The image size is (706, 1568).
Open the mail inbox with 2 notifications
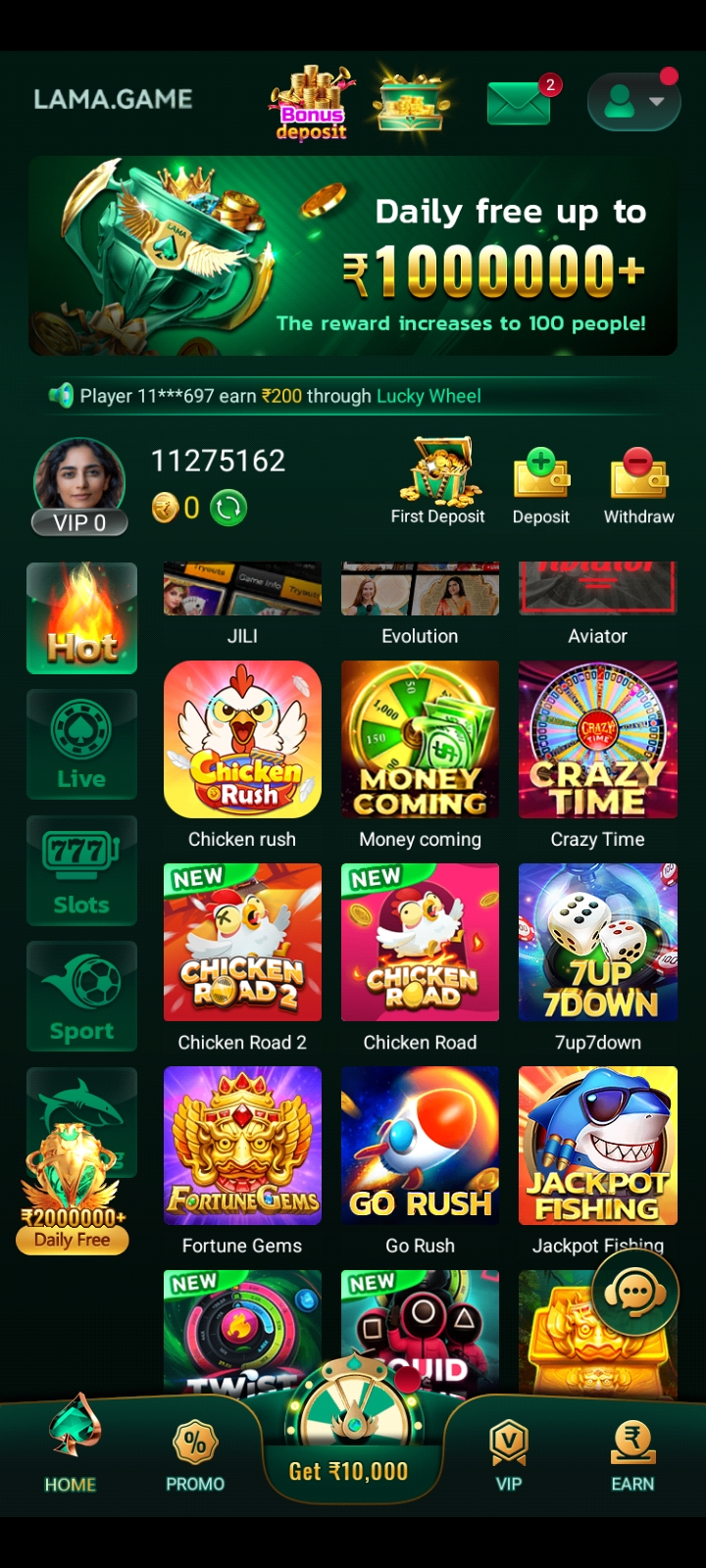click(519, 101)
